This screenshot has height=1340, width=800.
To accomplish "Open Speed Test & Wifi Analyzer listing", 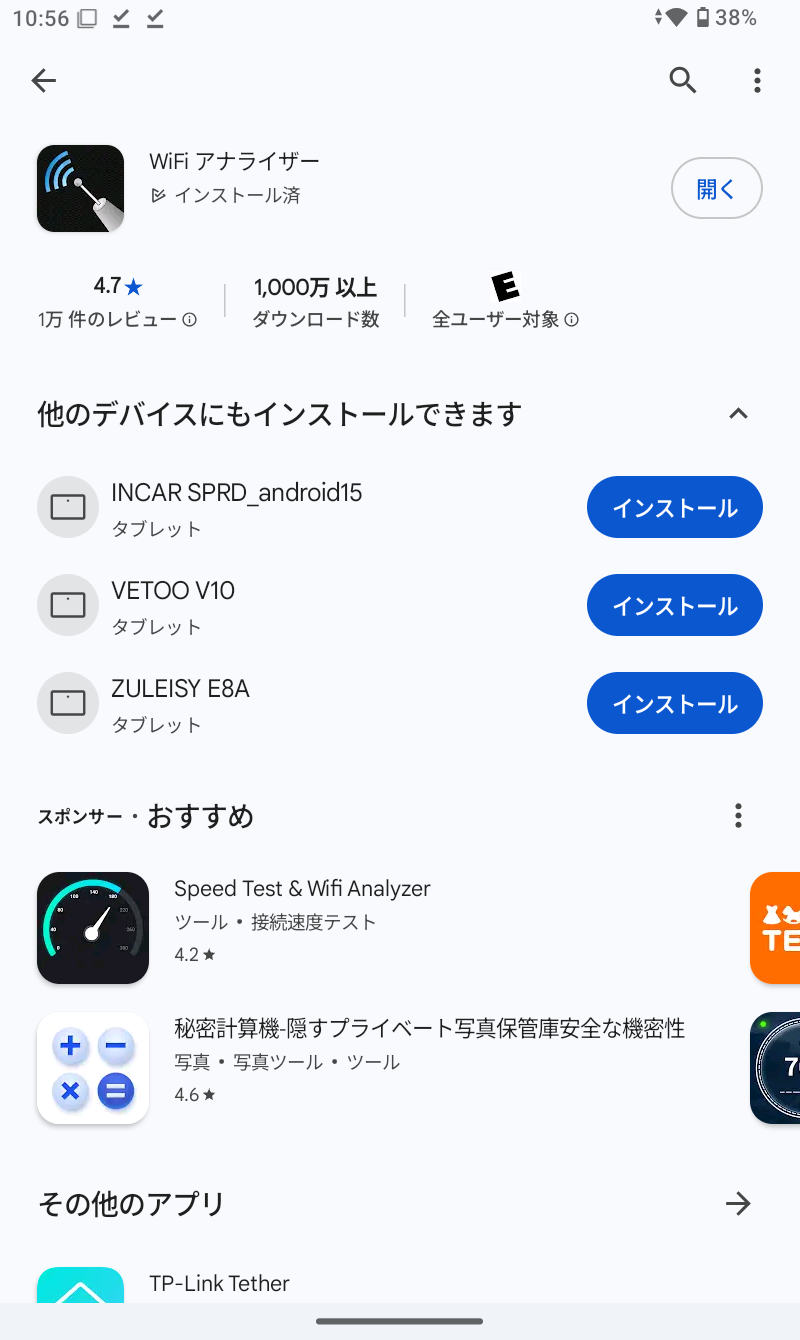I will click(300, 920).
